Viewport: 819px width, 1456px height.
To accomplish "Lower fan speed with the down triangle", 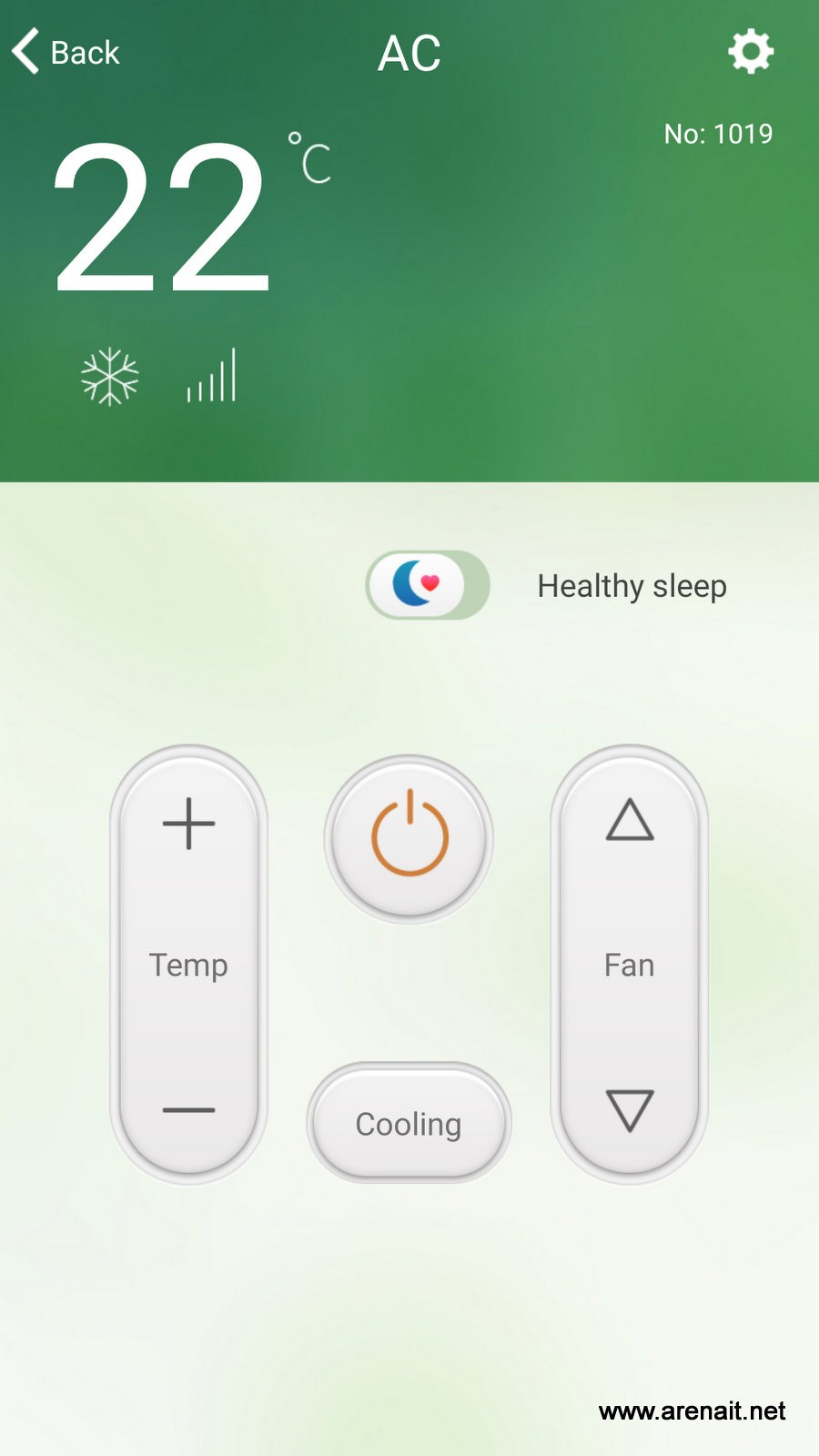I will point(630,1110).
